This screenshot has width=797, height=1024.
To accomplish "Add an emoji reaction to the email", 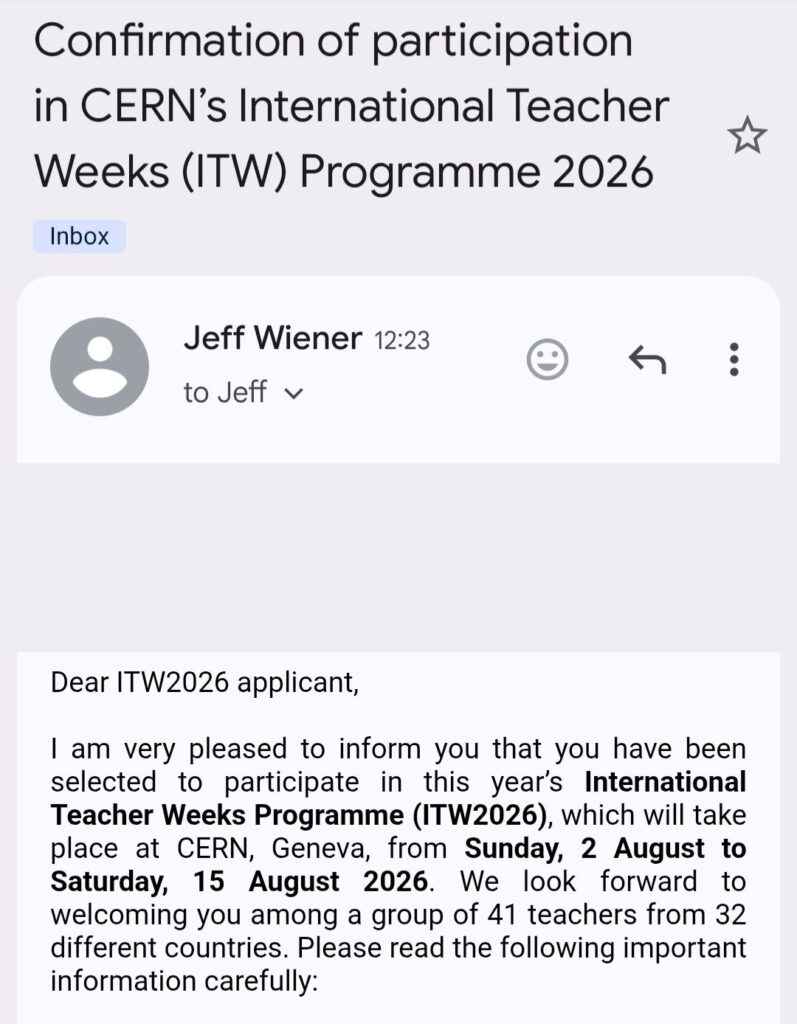I will click(547, 359).
